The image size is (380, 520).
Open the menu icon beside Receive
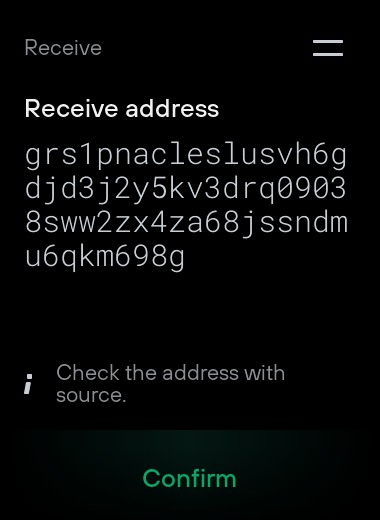pos(328,48)
